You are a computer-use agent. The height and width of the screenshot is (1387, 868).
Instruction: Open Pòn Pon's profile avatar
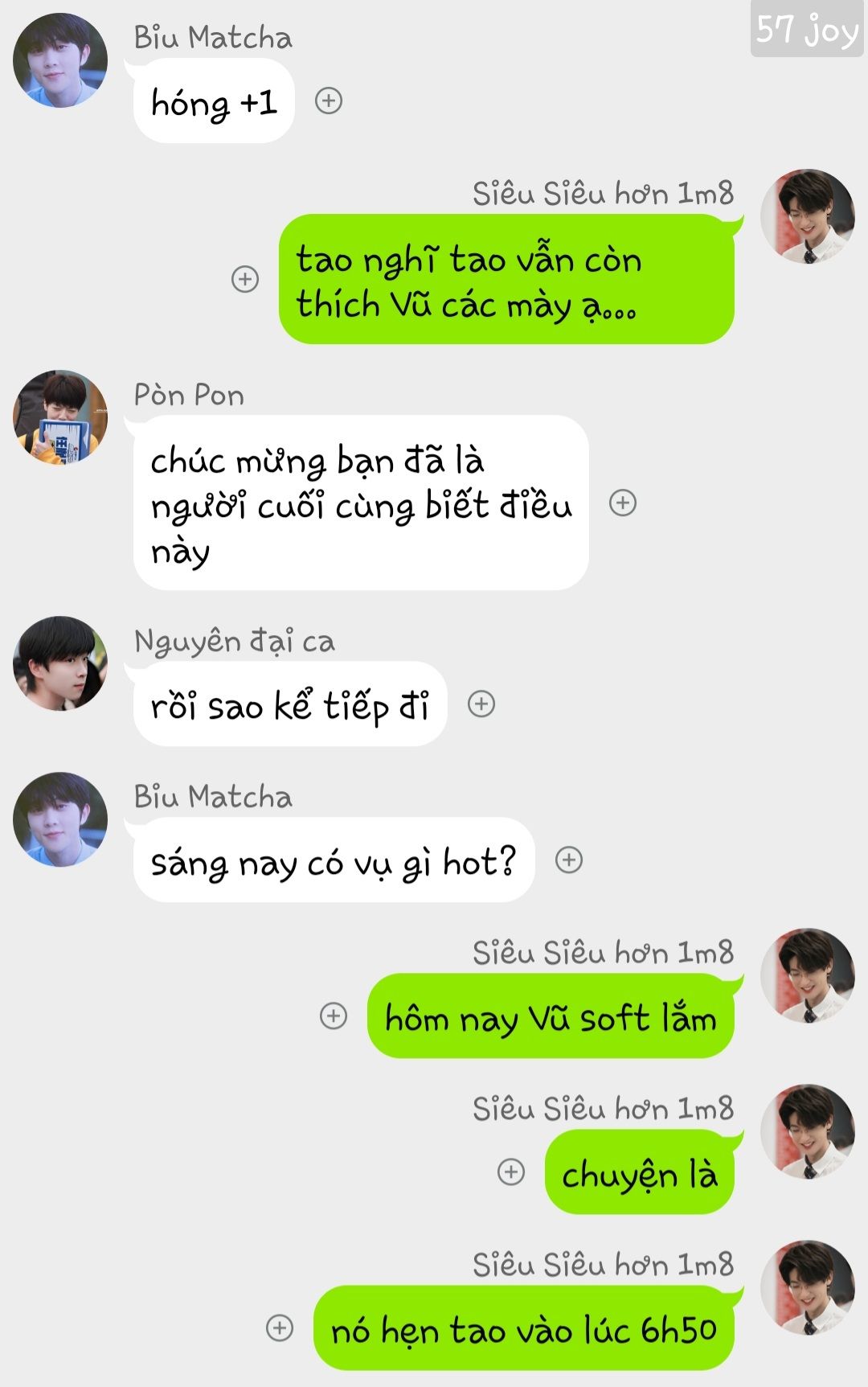(60, 417)
